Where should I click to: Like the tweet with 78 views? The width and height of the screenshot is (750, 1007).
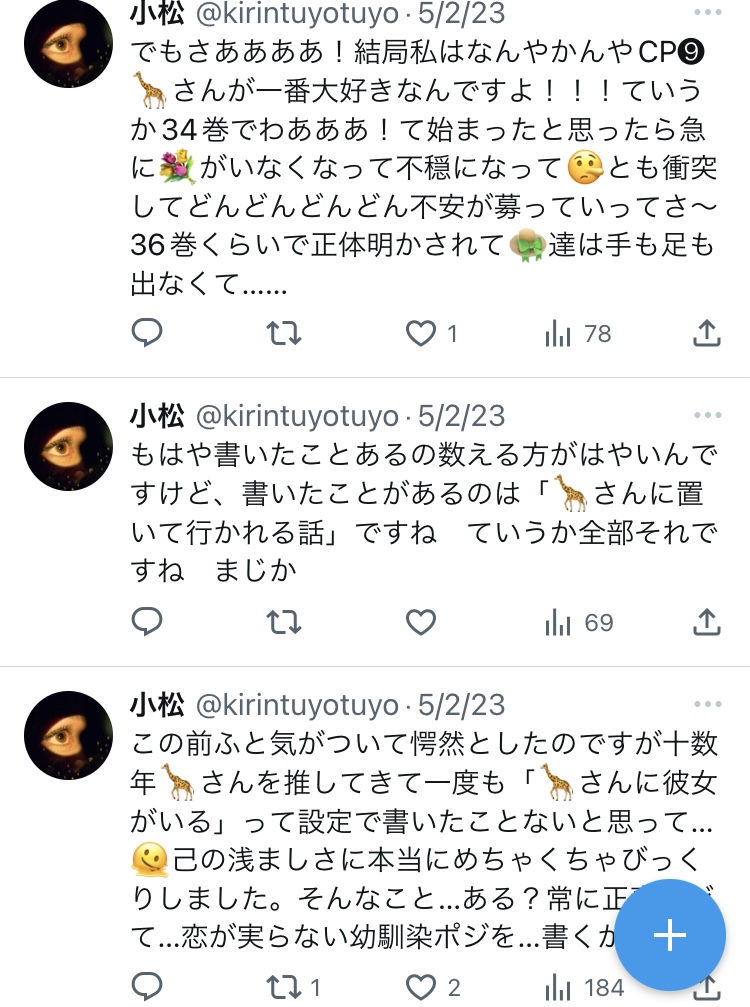421,333
